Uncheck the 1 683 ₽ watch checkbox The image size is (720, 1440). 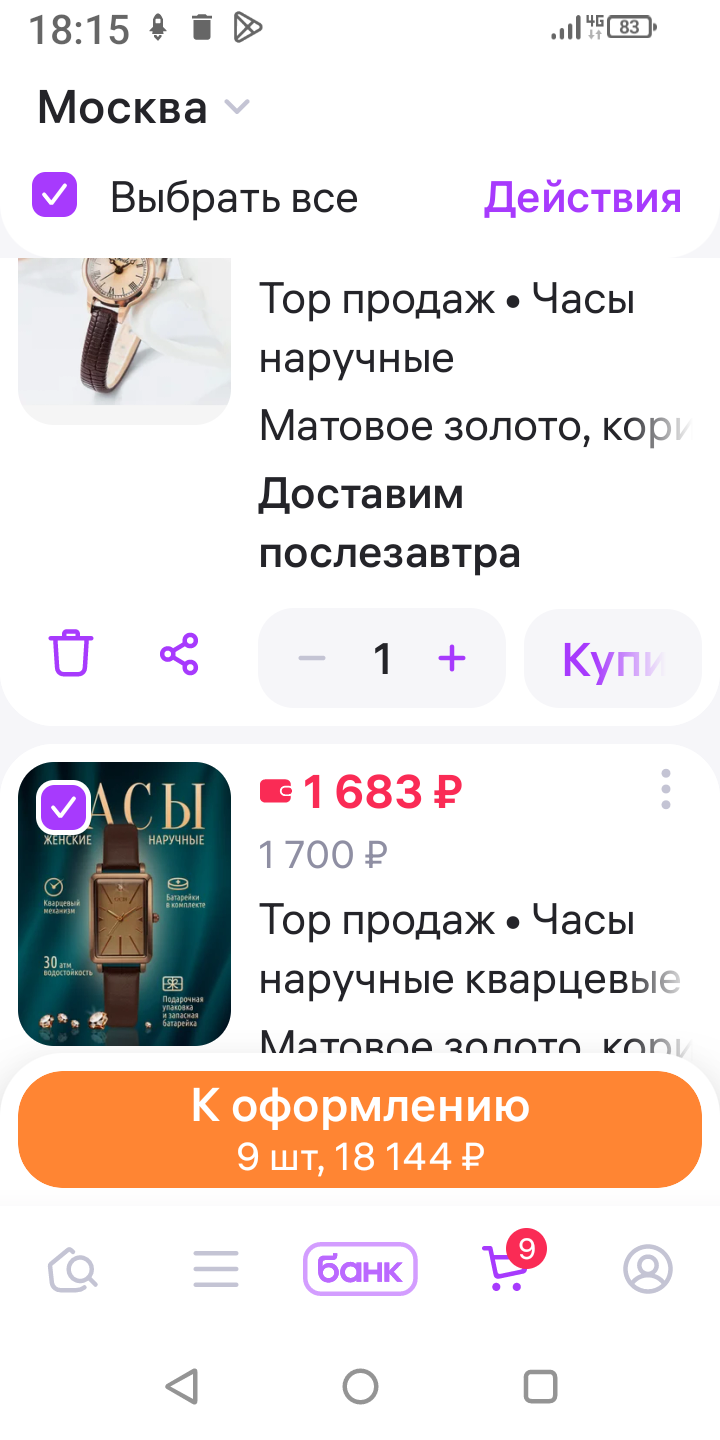63,806
